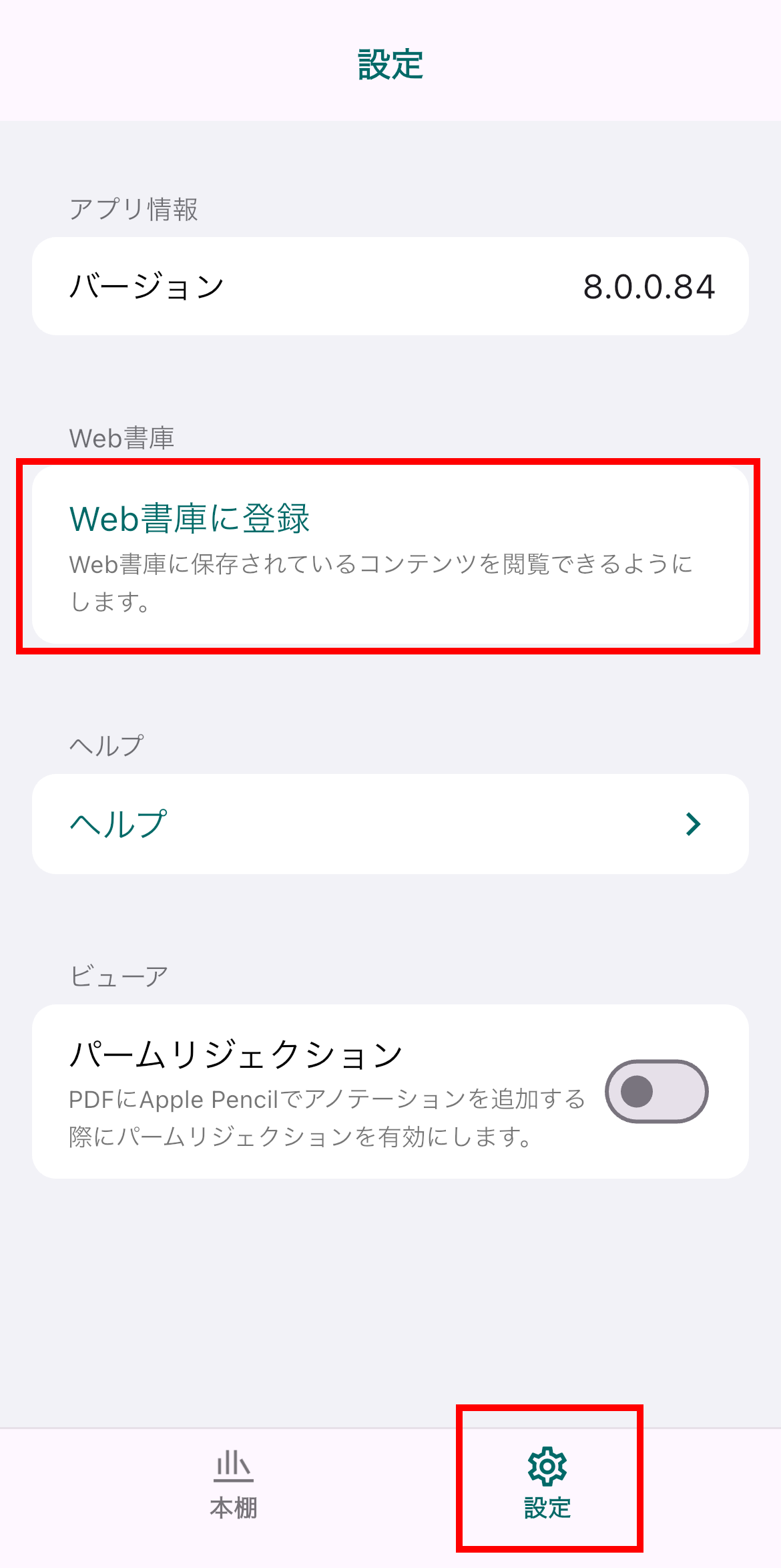This screenshot has width=781, height=1568.
Task: Open the ヘルプ row
Action: point(390,824)
